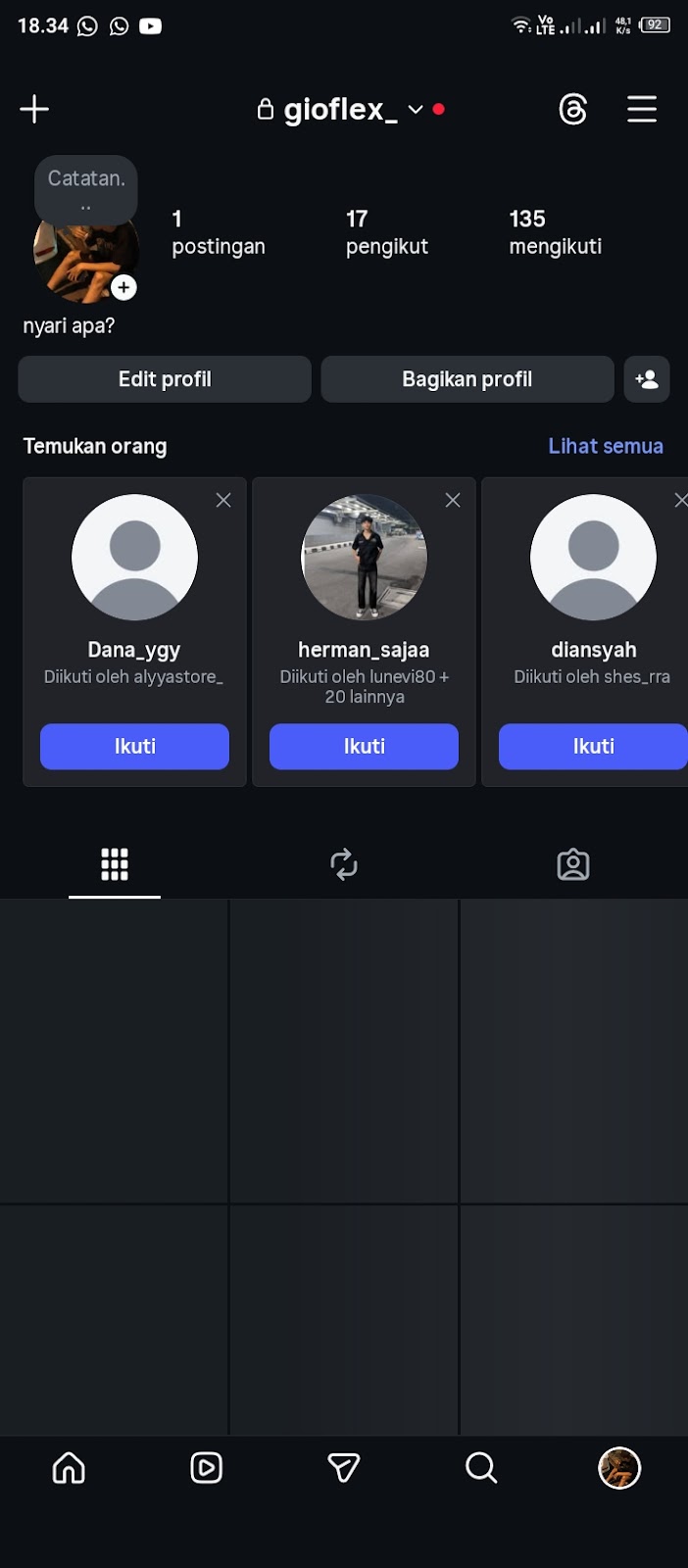Follow diansyah with Ikuti button
The width and height of the screenshot is (688, 1568).
coord(593,747)
